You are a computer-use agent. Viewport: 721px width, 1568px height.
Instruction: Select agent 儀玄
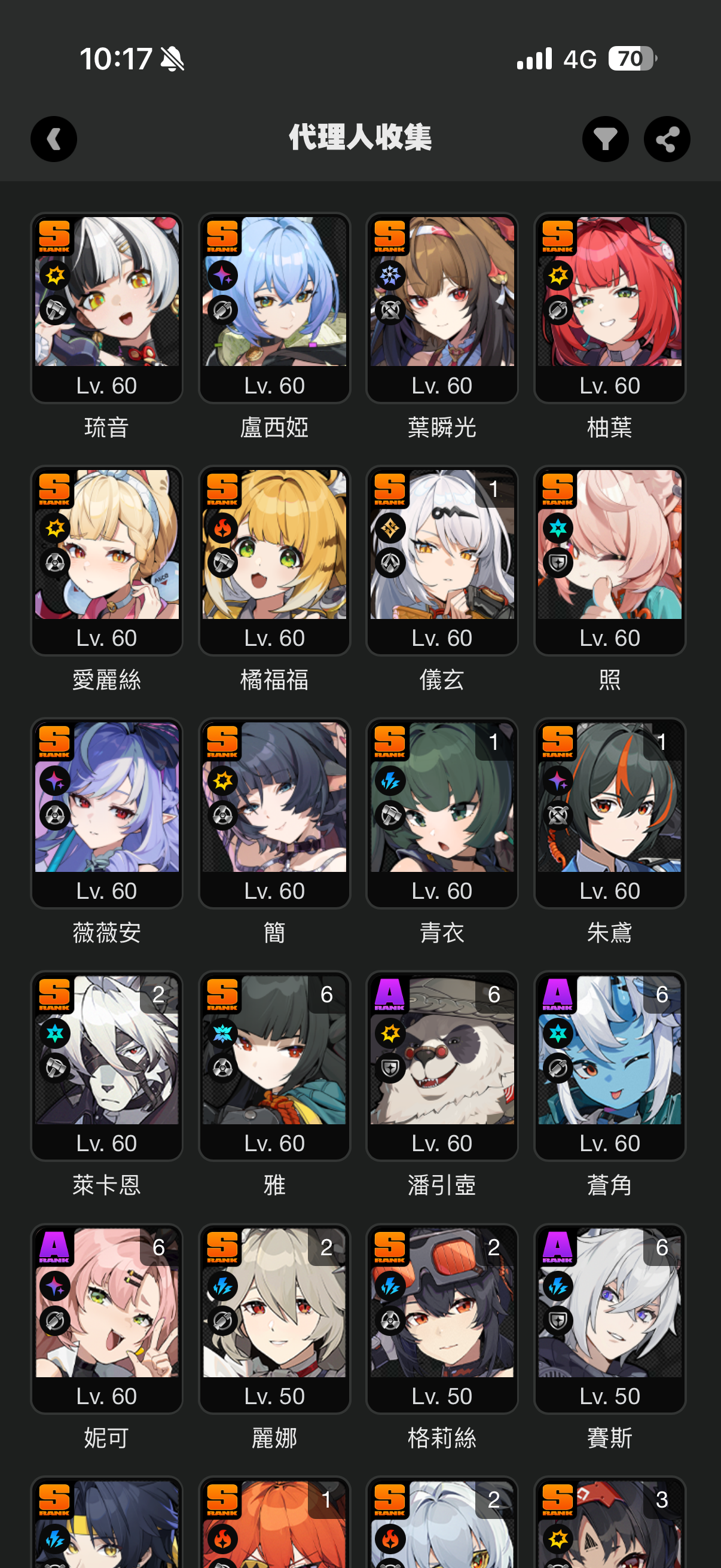point(442,560)
